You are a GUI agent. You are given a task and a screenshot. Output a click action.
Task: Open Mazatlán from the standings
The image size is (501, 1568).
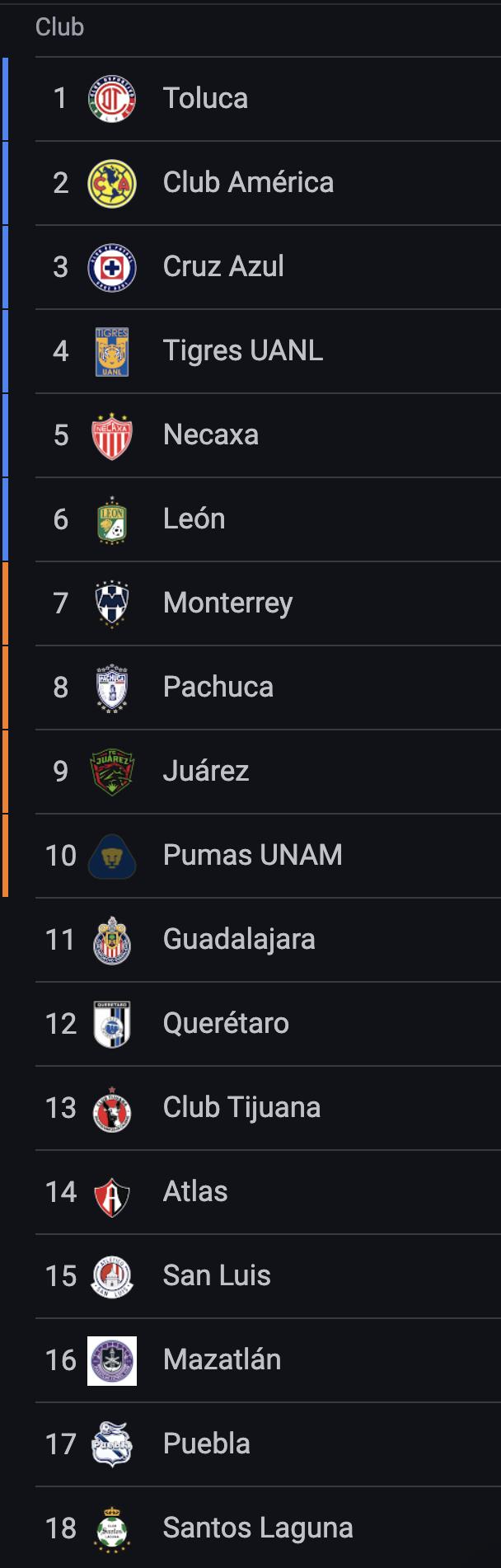[222, 1360]
